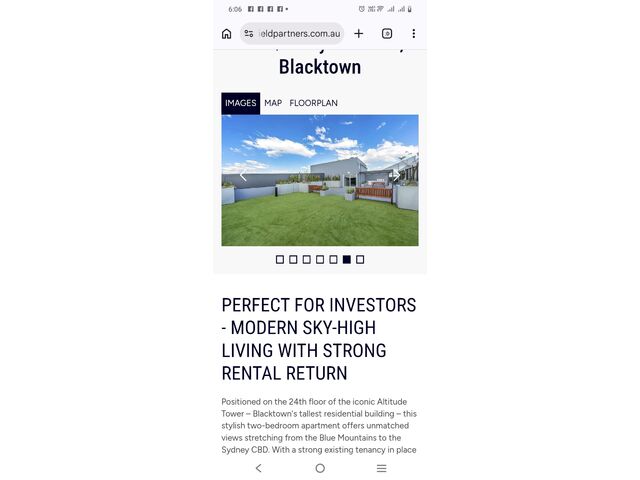Viewport: 640px width, 480px height.
Task: Open the tab switcher
Action: click(387, 33)
